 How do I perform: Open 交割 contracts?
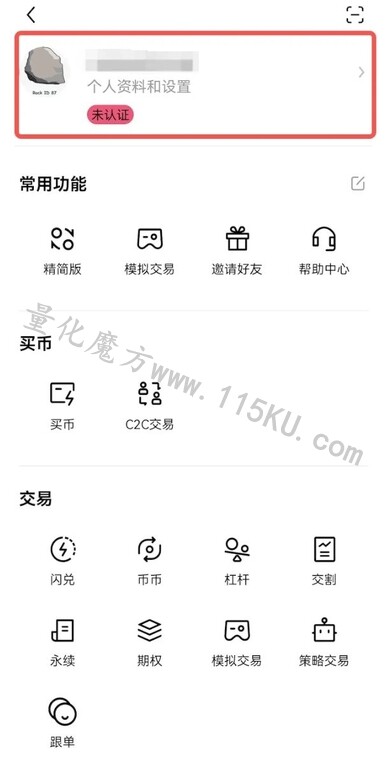pyautogui.click(x=324, y=561)
